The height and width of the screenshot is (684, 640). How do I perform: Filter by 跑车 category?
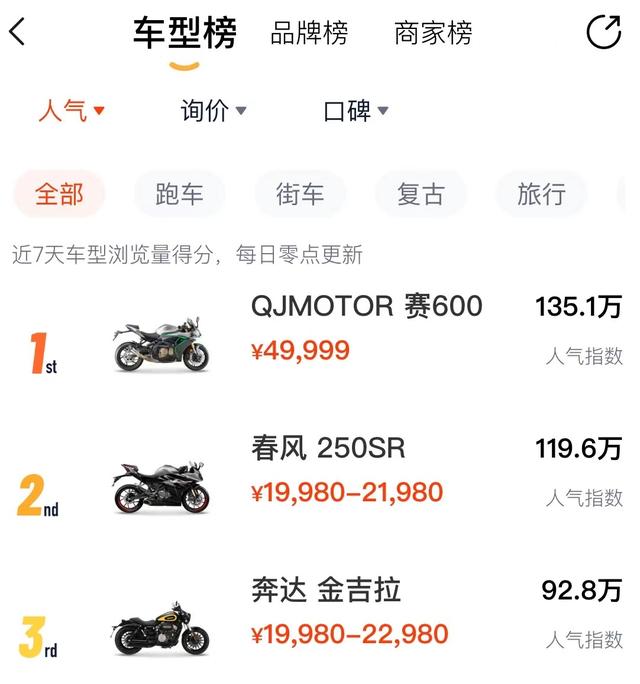point(180,194)
